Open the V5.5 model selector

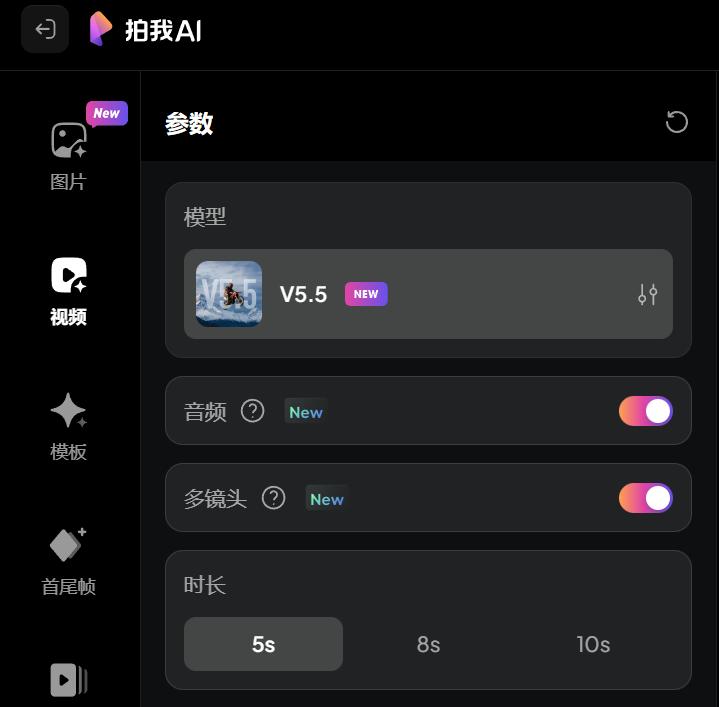pyautogui.click(x=428, y=294)
